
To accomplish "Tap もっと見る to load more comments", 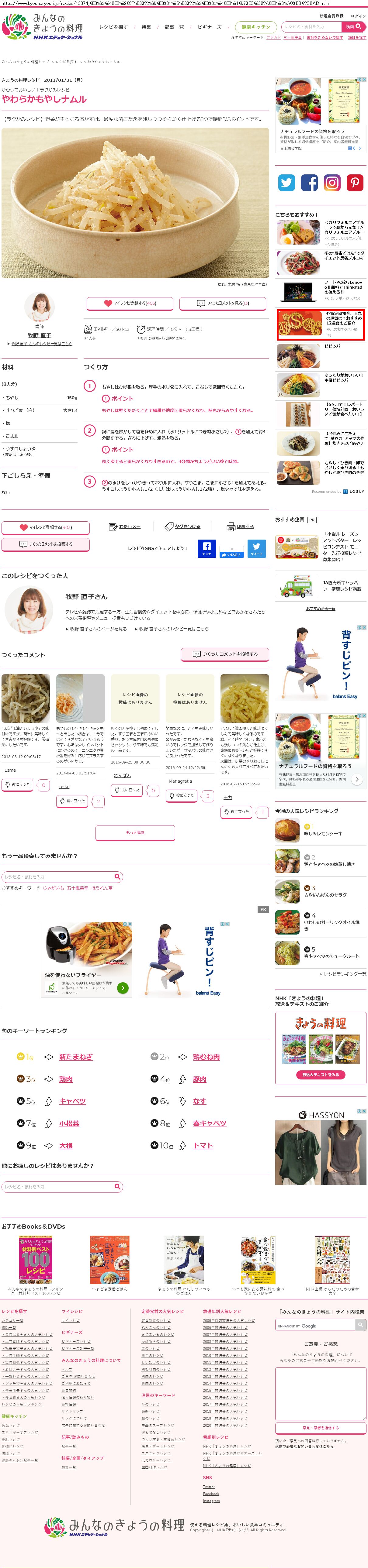I will [135, 832].
